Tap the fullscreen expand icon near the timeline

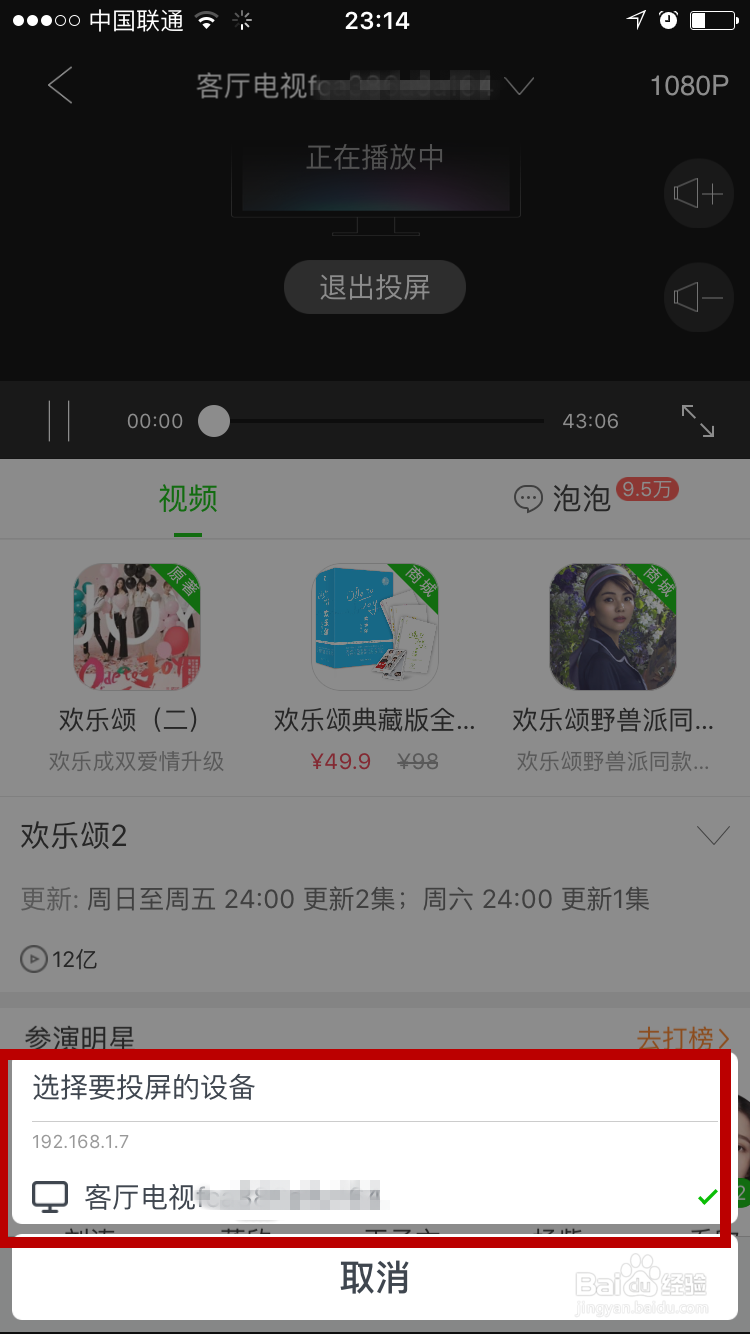point(698,421)
